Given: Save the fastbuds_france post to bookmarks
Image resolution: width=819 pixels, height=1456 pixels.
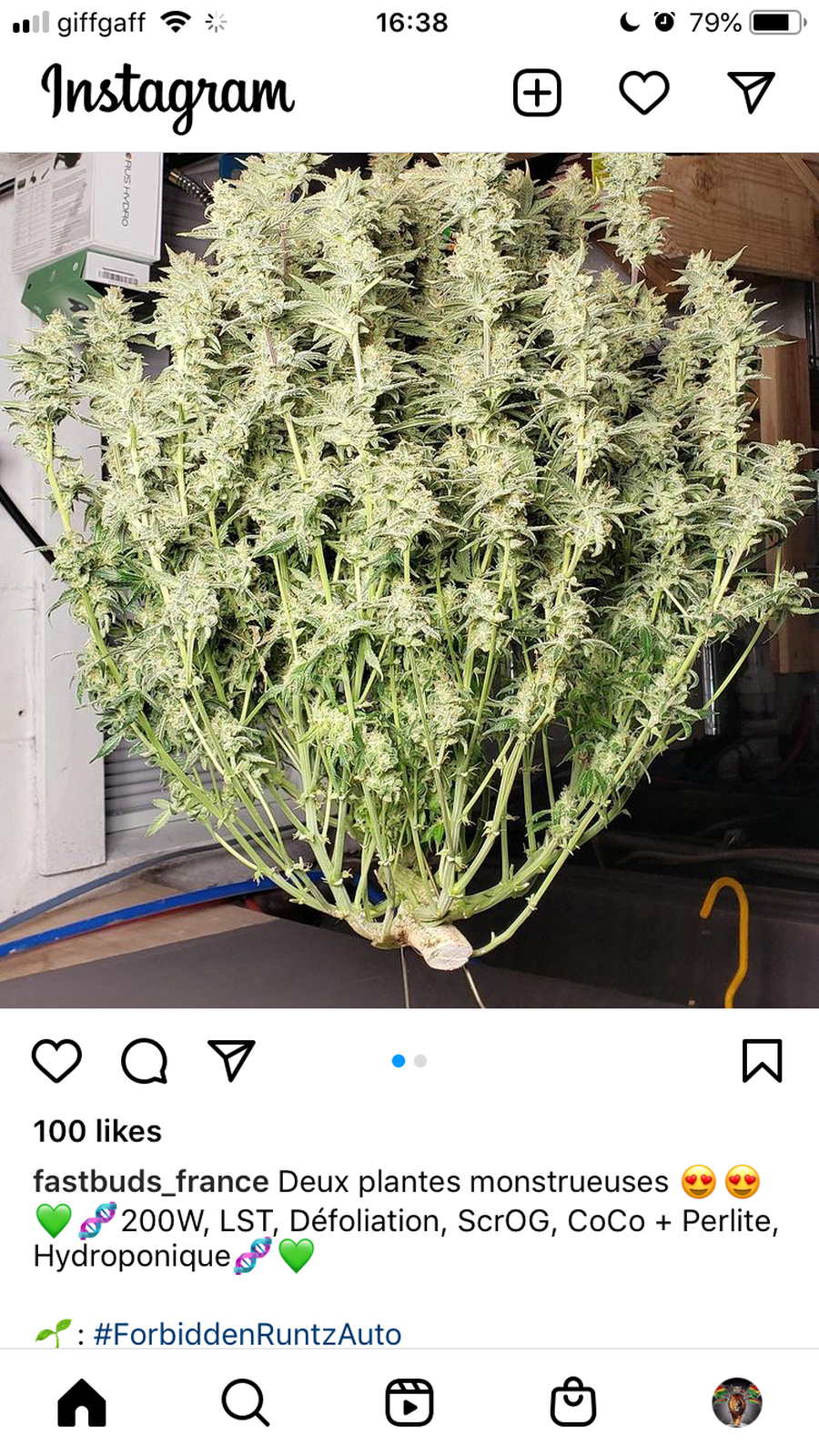Looking at the screenshot, I should click(762, 1060).
